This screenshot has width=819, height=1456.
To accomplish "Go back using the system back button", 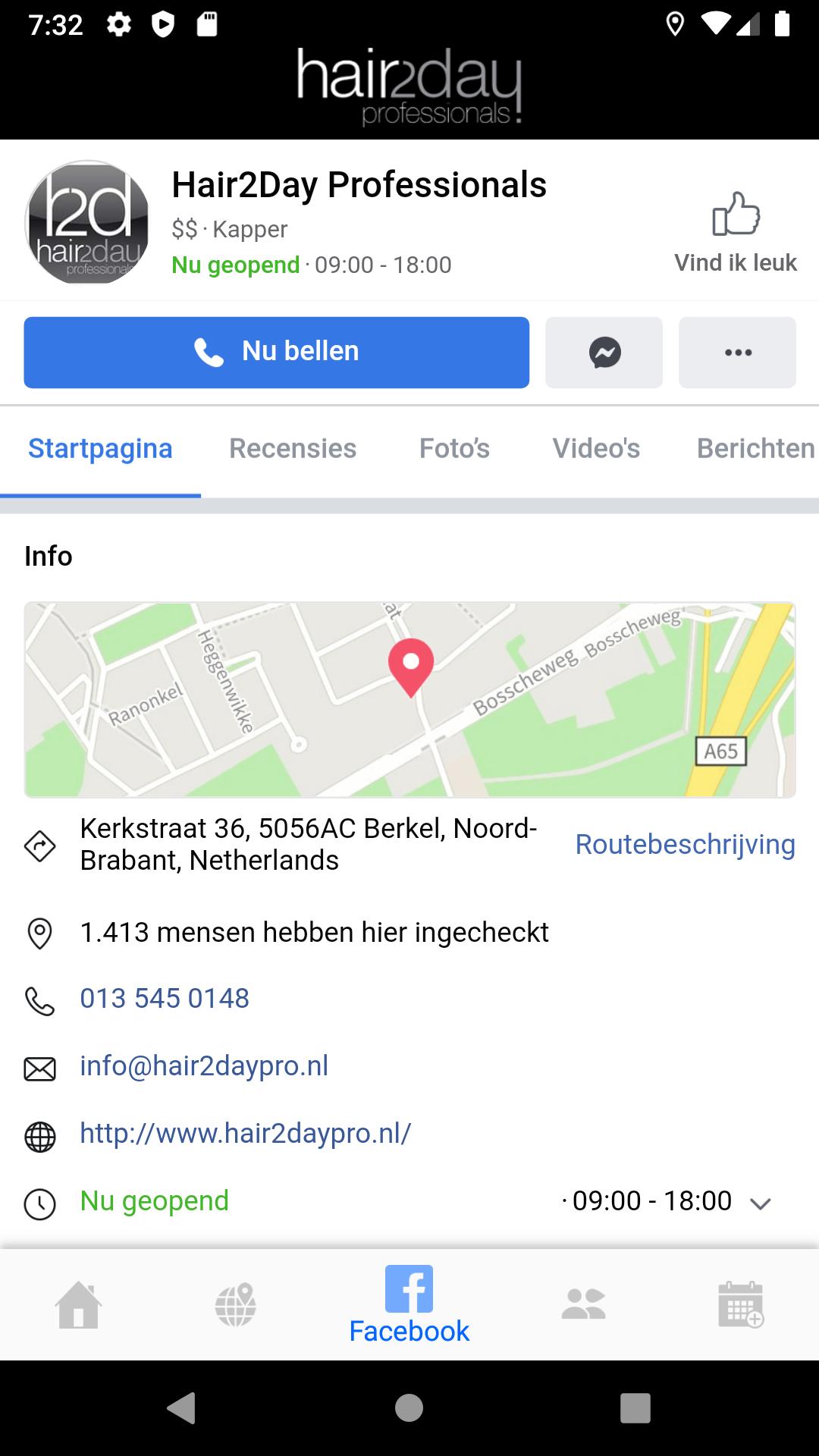I will (182, 1408).
